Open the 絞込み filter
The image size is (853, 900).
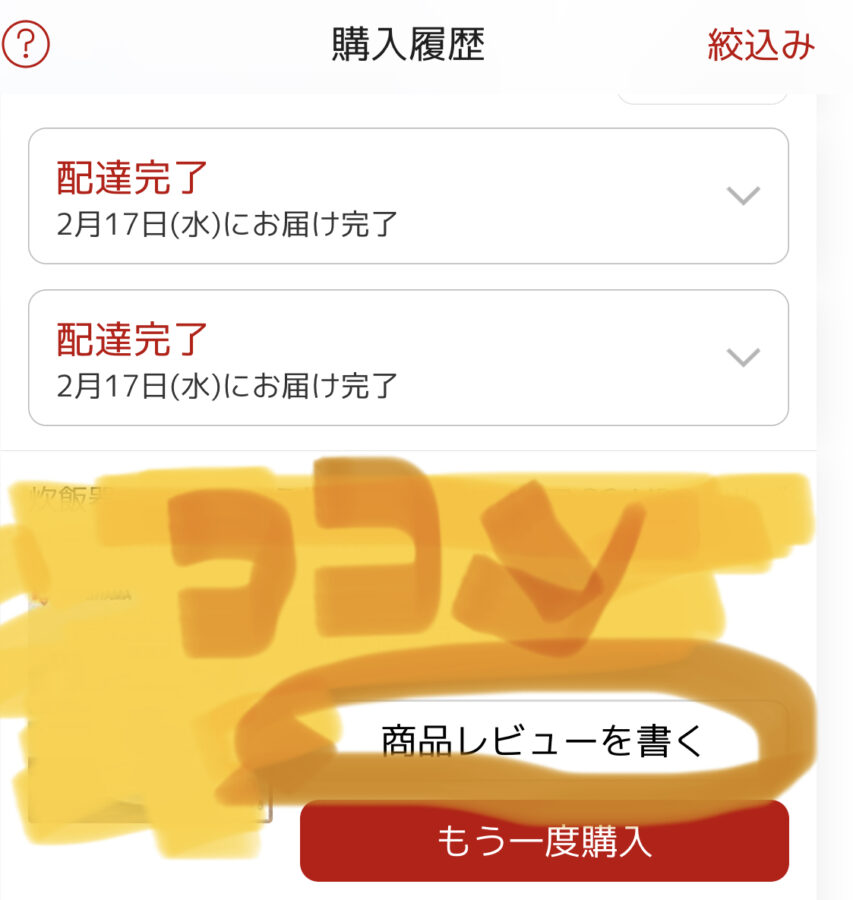[761, 46]
